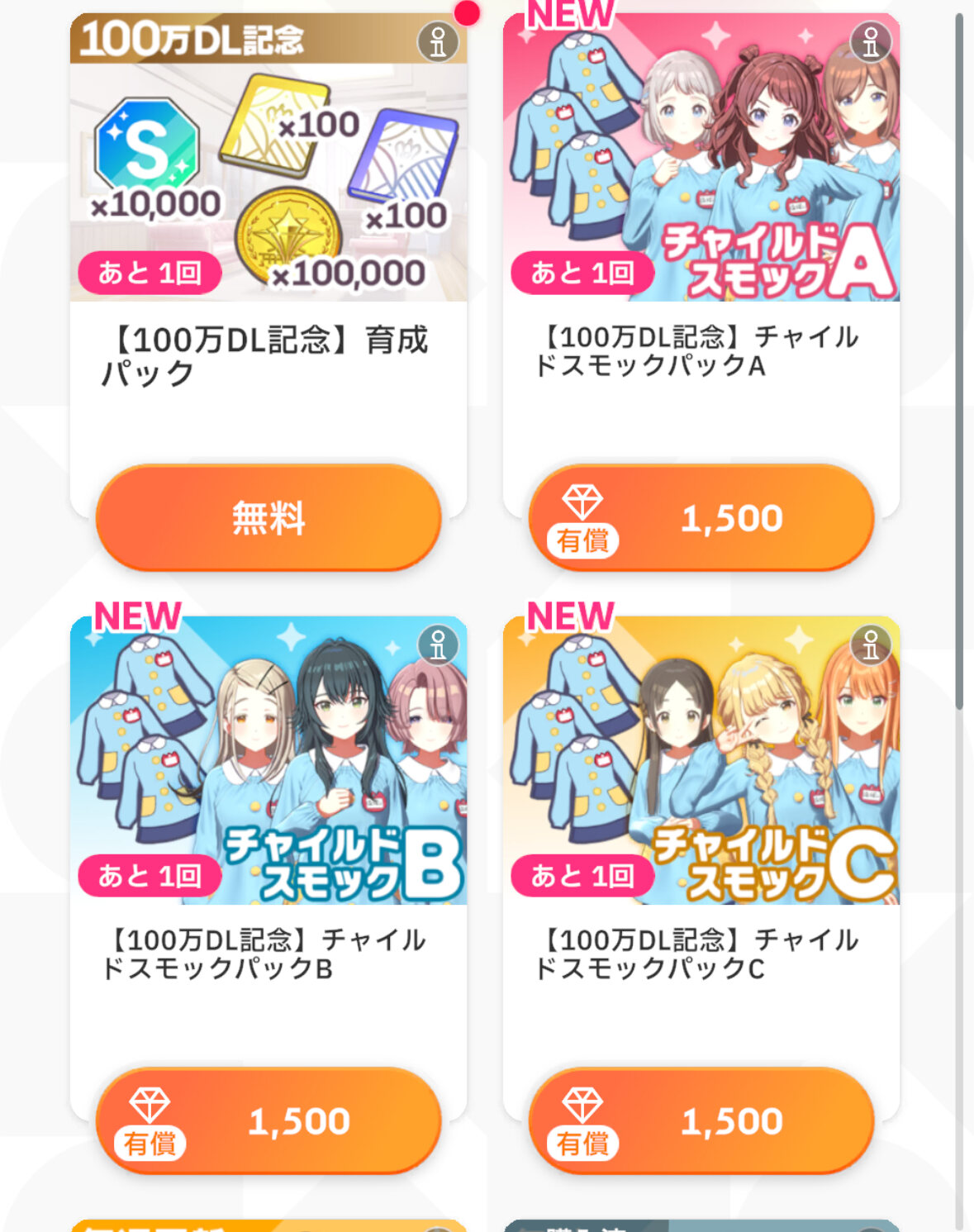
Task: Open the 100万DL記念 育成パック banner
Action: [x=268, y=165]
